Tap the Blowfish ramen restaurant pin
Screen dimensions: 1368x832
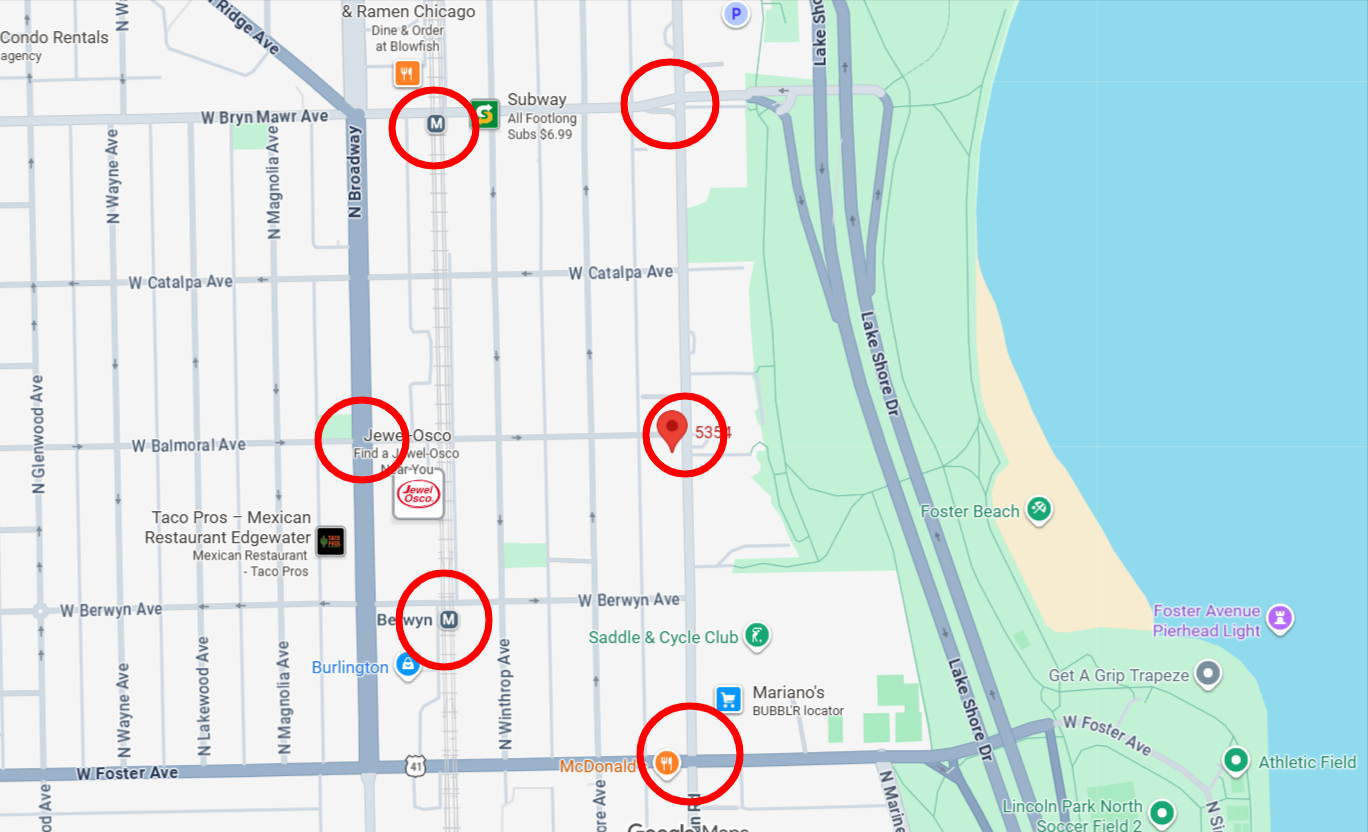tap(406, 73)
